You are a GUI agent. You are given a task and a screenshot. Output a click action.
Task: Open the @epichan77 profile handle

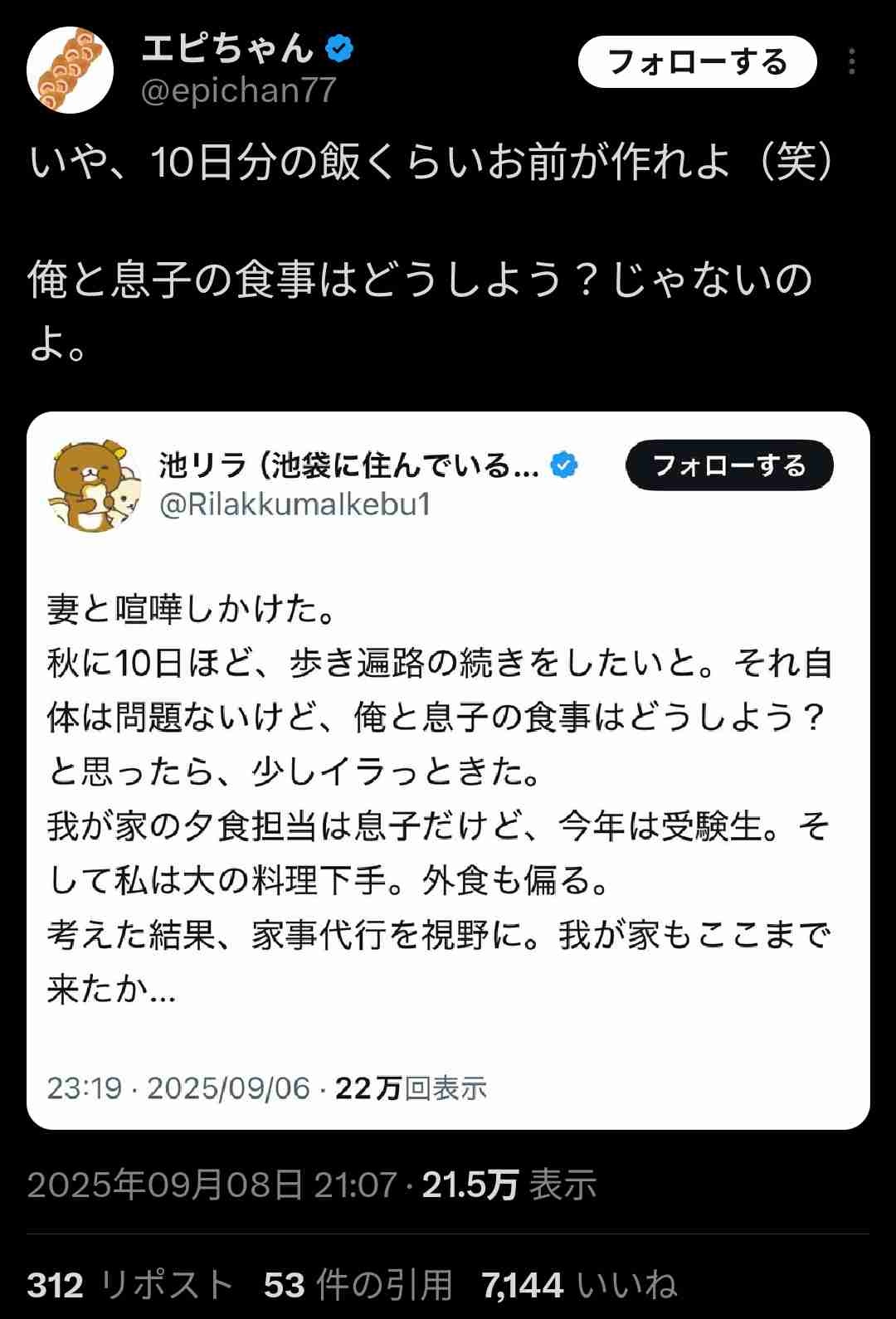239,90
